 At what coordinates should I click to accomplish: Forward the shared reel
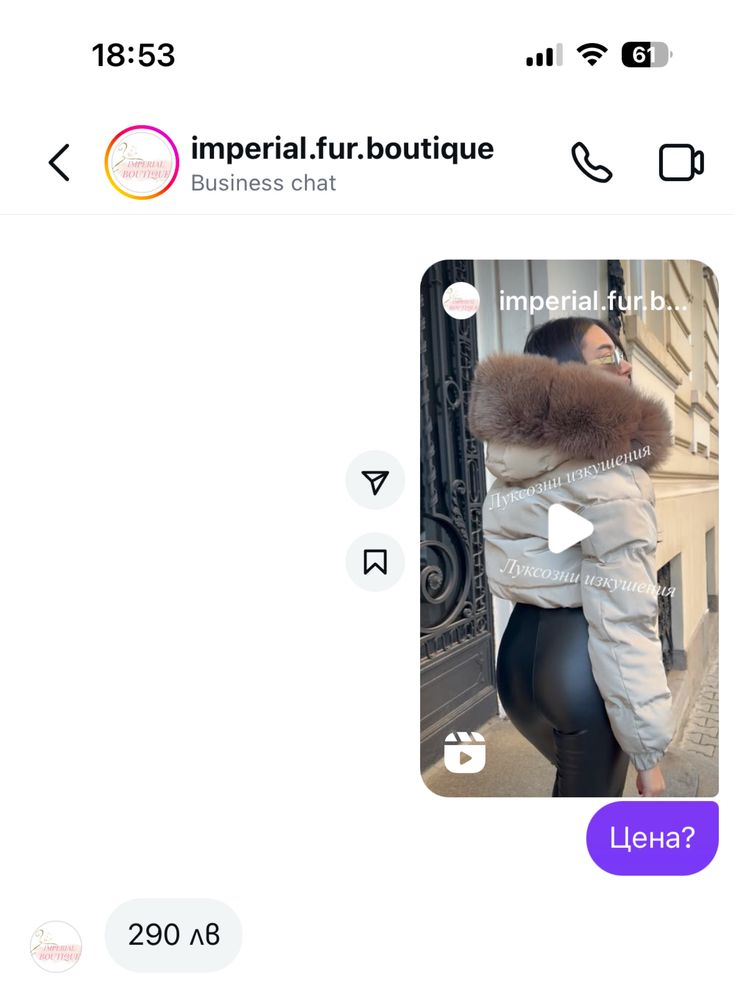pyautogui.click(x=375, y=481)
